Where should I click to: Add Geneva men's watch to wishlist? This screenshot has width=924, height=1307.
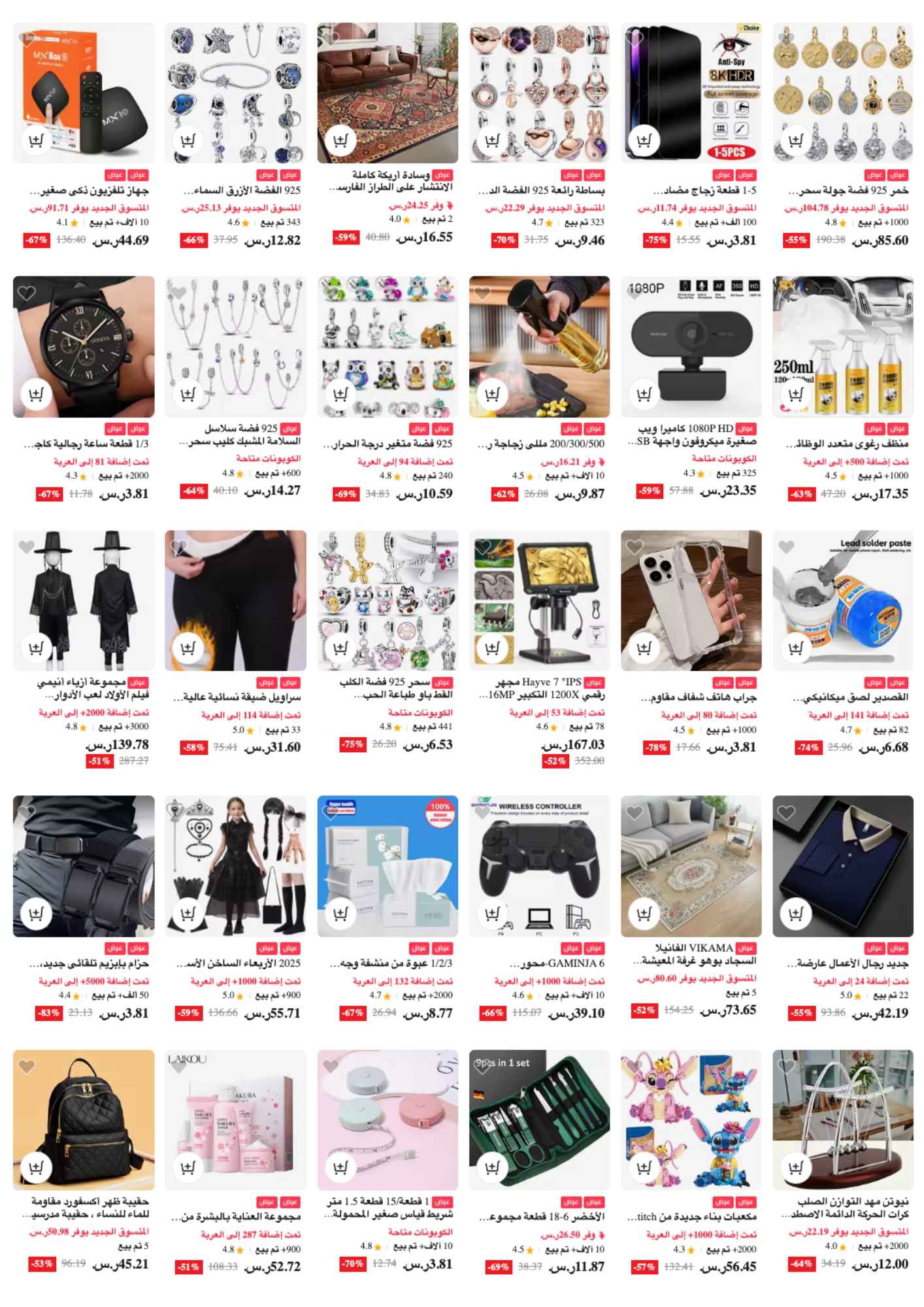point(26,293)
